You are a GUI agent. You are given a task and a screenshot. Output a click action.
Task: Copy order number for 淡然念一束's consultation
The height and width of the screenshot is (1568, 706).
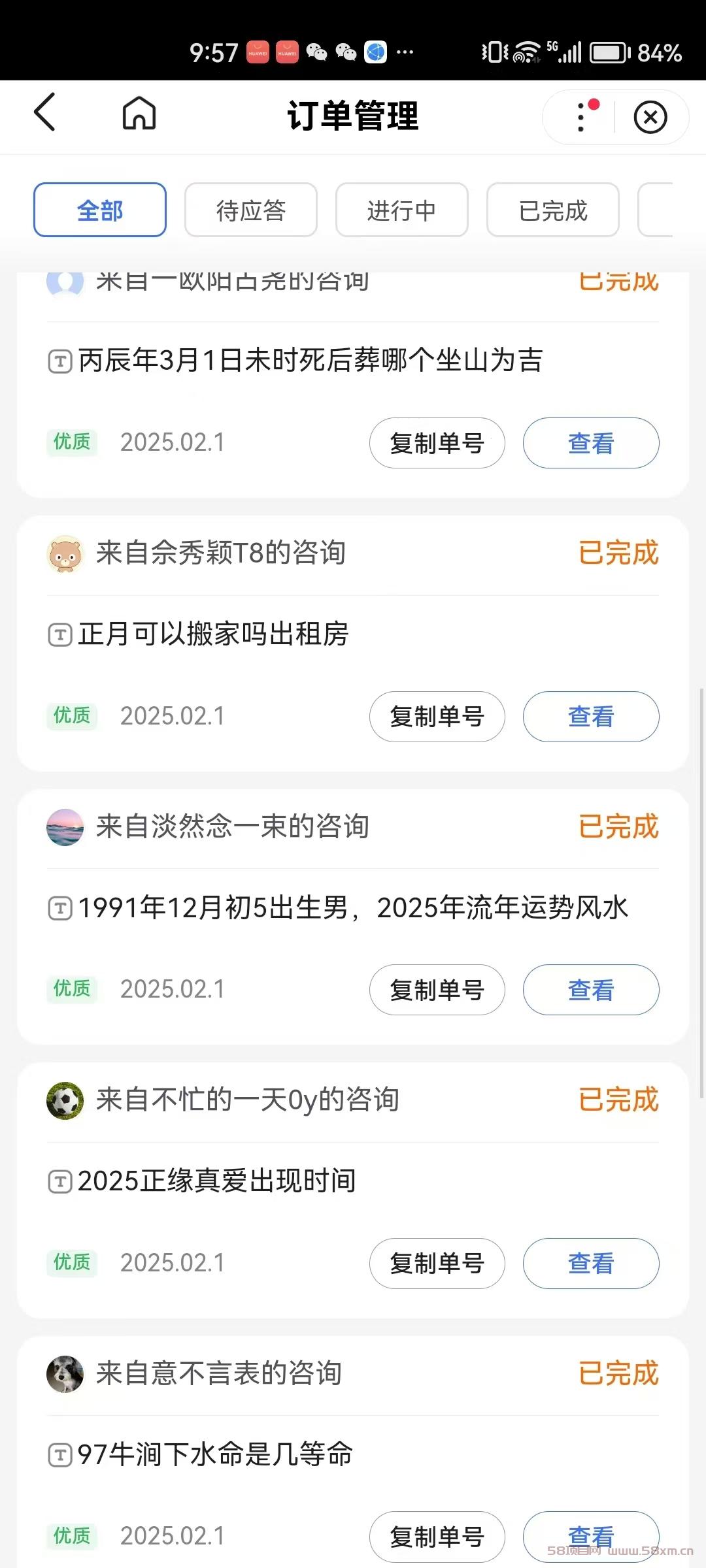click(x=437, y=990)
